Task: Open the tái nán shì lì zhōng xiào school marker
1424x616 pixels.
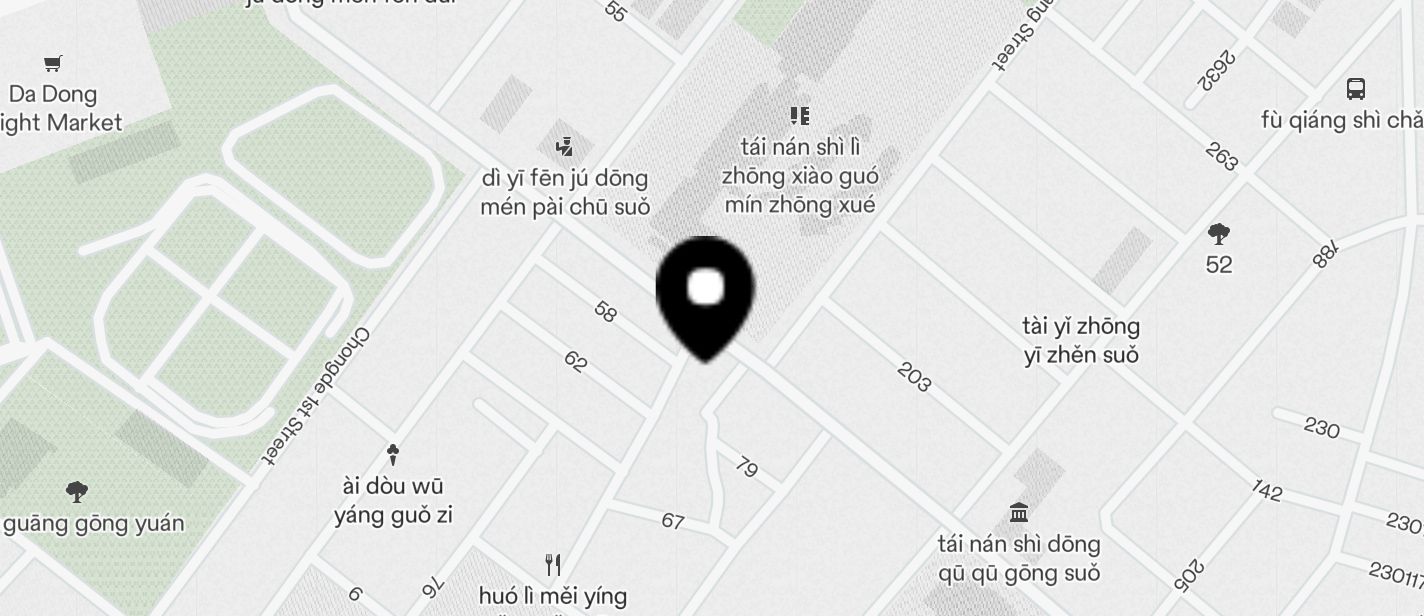Action: [799, 116]
